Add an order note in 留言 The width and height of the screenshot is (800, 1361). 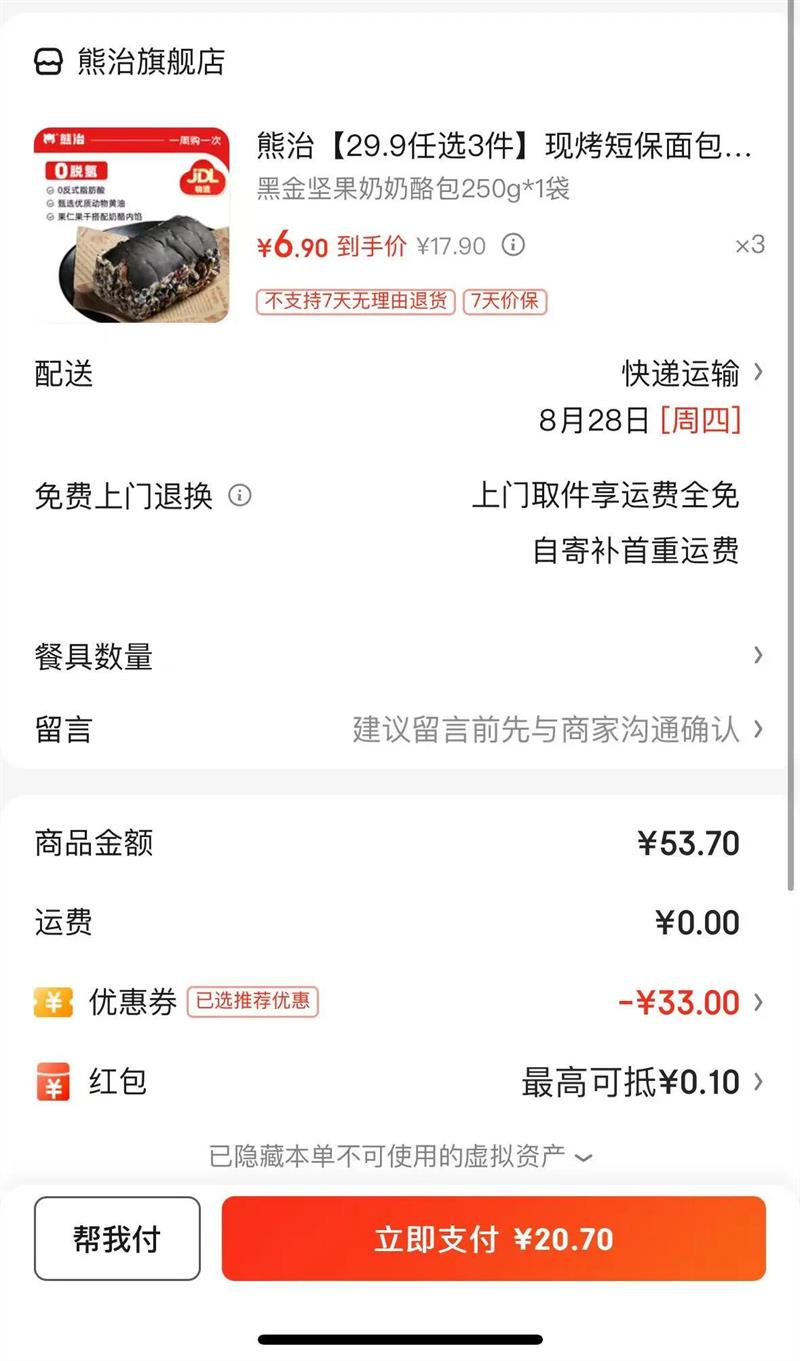(x=545, y=729)
